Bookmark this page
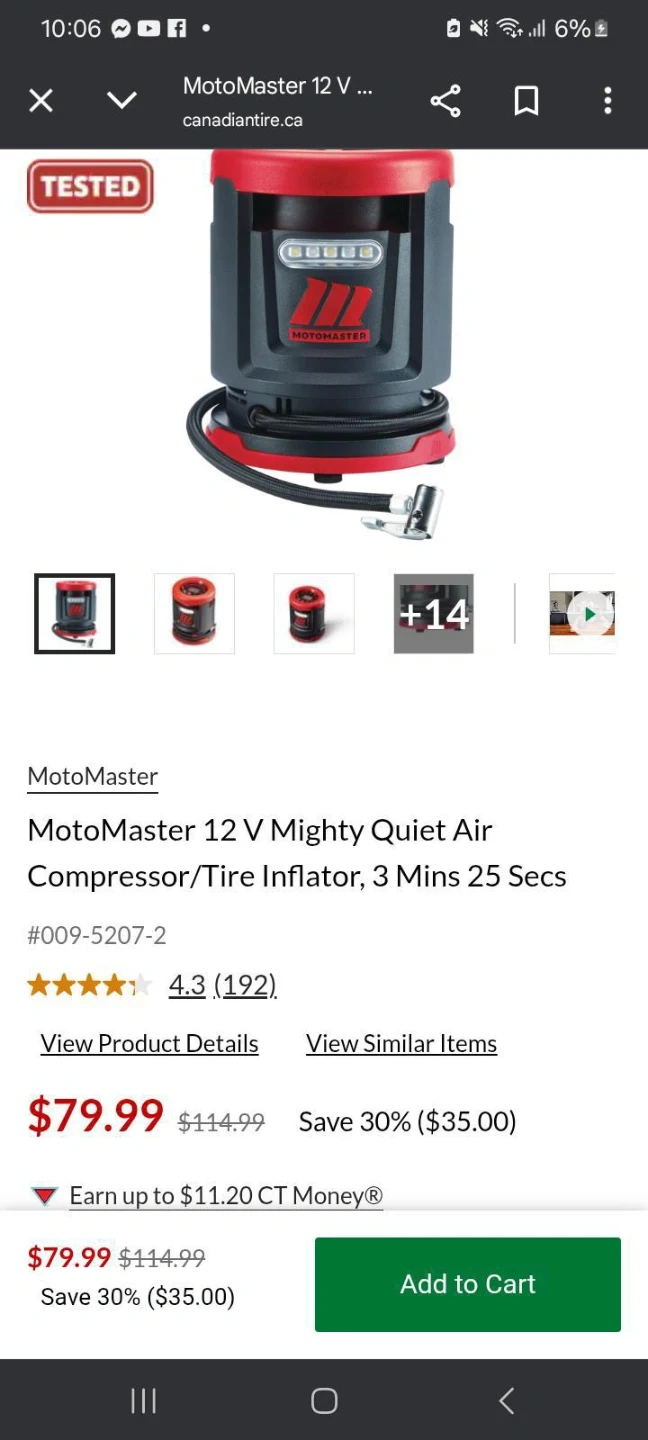This screenshot has width=648, height=1440. (x=526, y=101)
